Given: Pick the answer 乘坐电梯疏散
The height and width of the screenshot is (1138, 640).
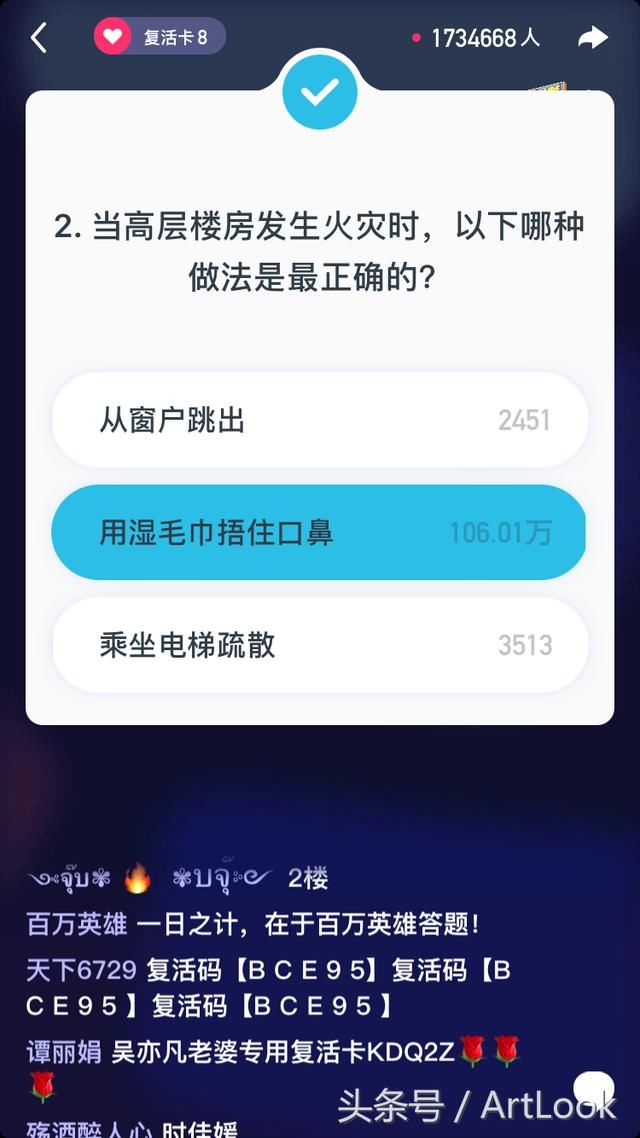Looking at the screenshot, I should pyautogui.click(x=320, y=644).
